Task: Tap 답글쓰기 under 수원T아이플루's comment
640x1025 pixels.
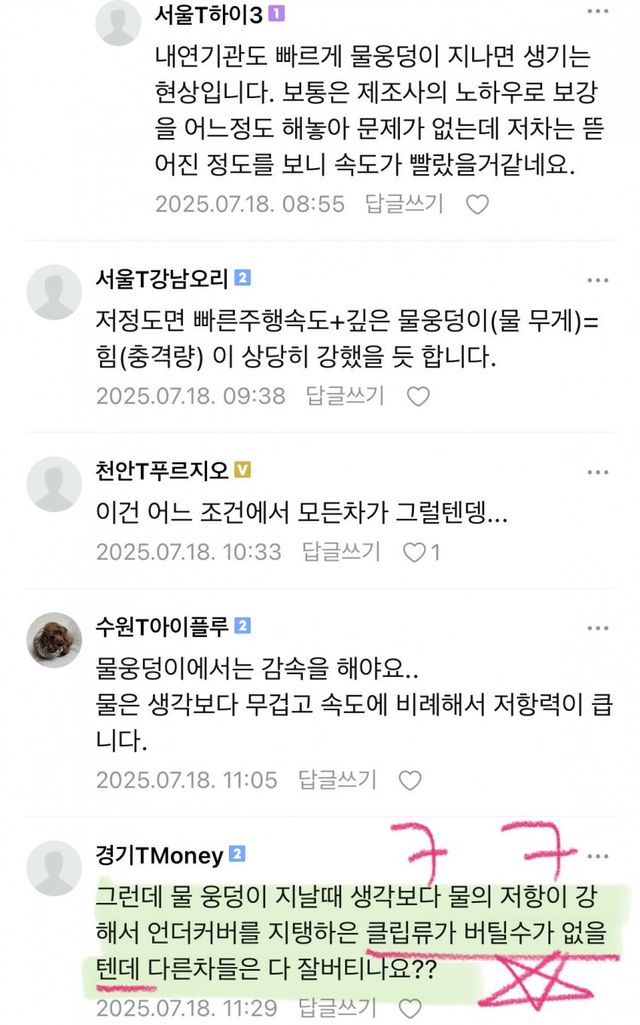Action: coord(337,779)
